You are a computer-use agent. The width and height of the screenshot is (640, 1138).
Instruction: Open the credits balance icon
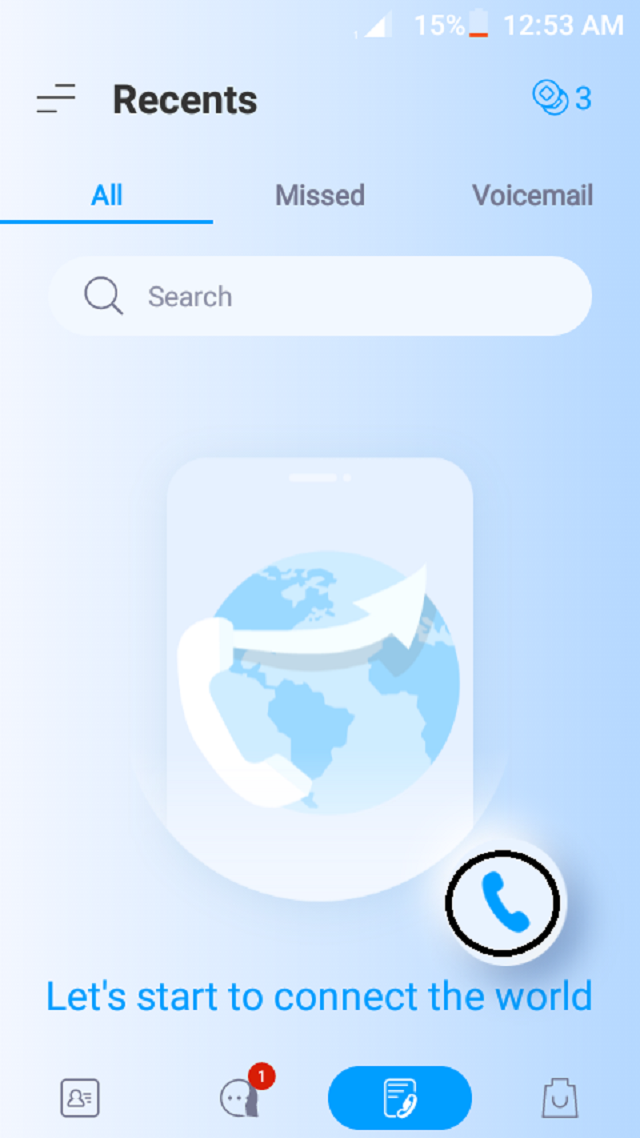560,98
